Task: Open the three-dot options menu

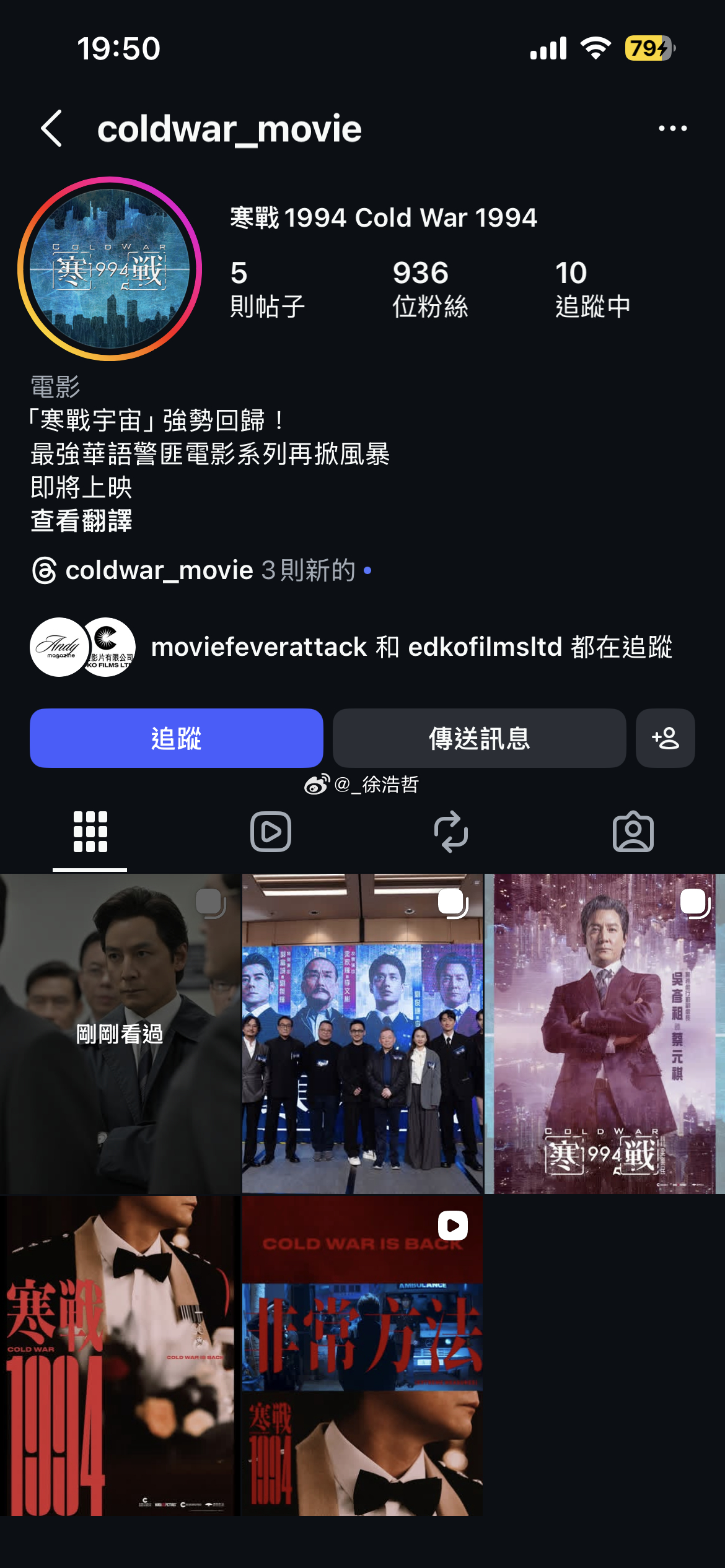Action: [x=674, y=128]
